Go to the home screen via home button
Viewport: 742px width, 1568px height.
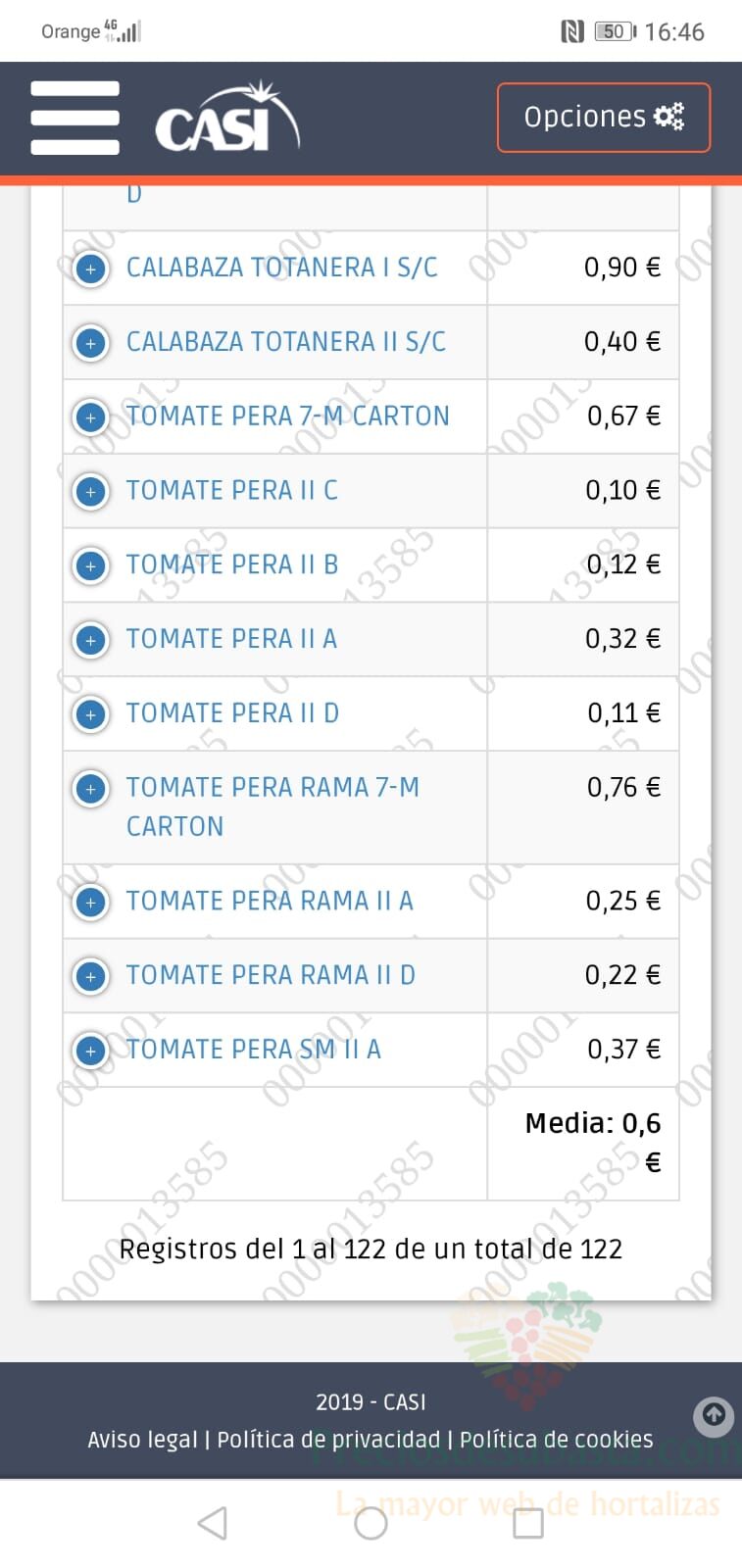pyautogui.click(x=371, y=1523)
